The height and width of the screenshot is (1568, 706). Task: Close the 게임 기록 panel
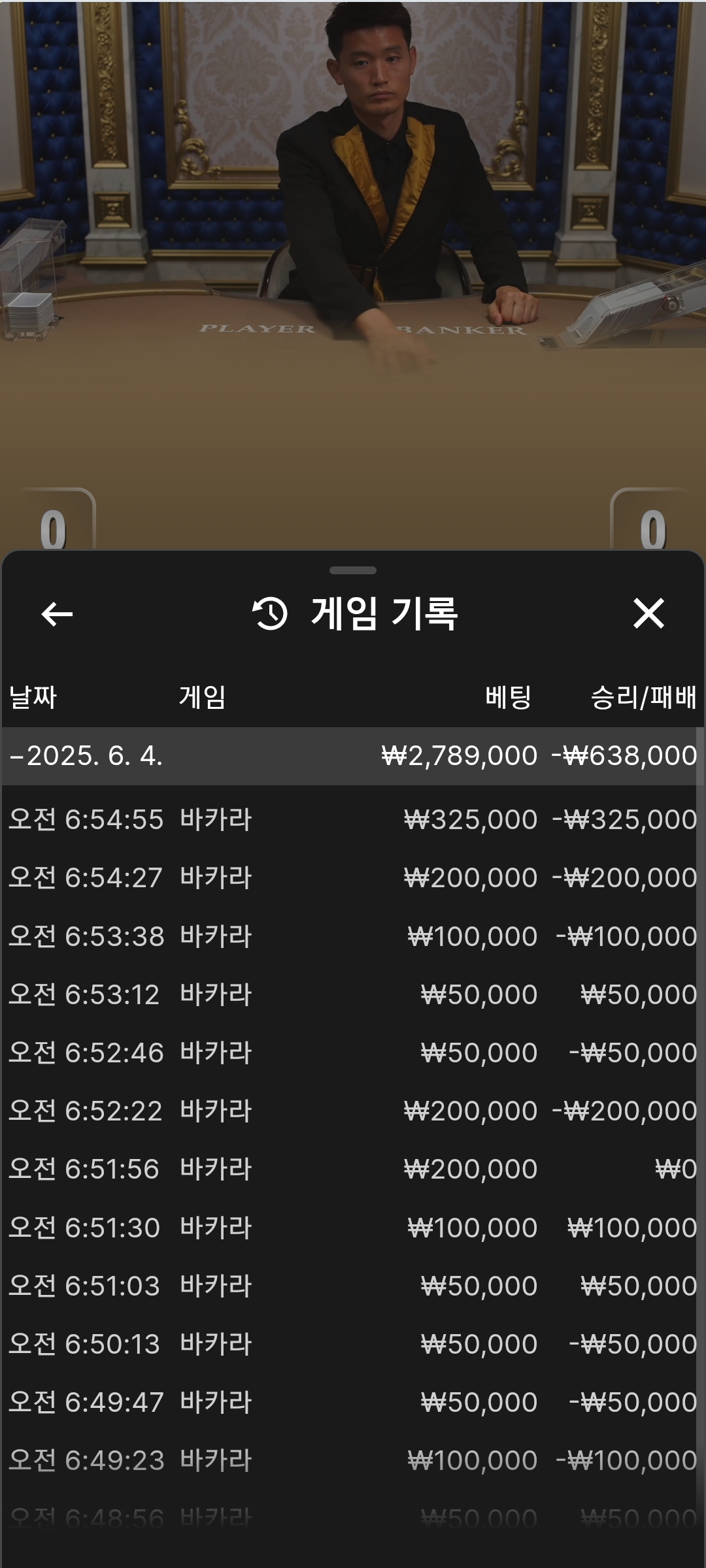pos(648,613)
